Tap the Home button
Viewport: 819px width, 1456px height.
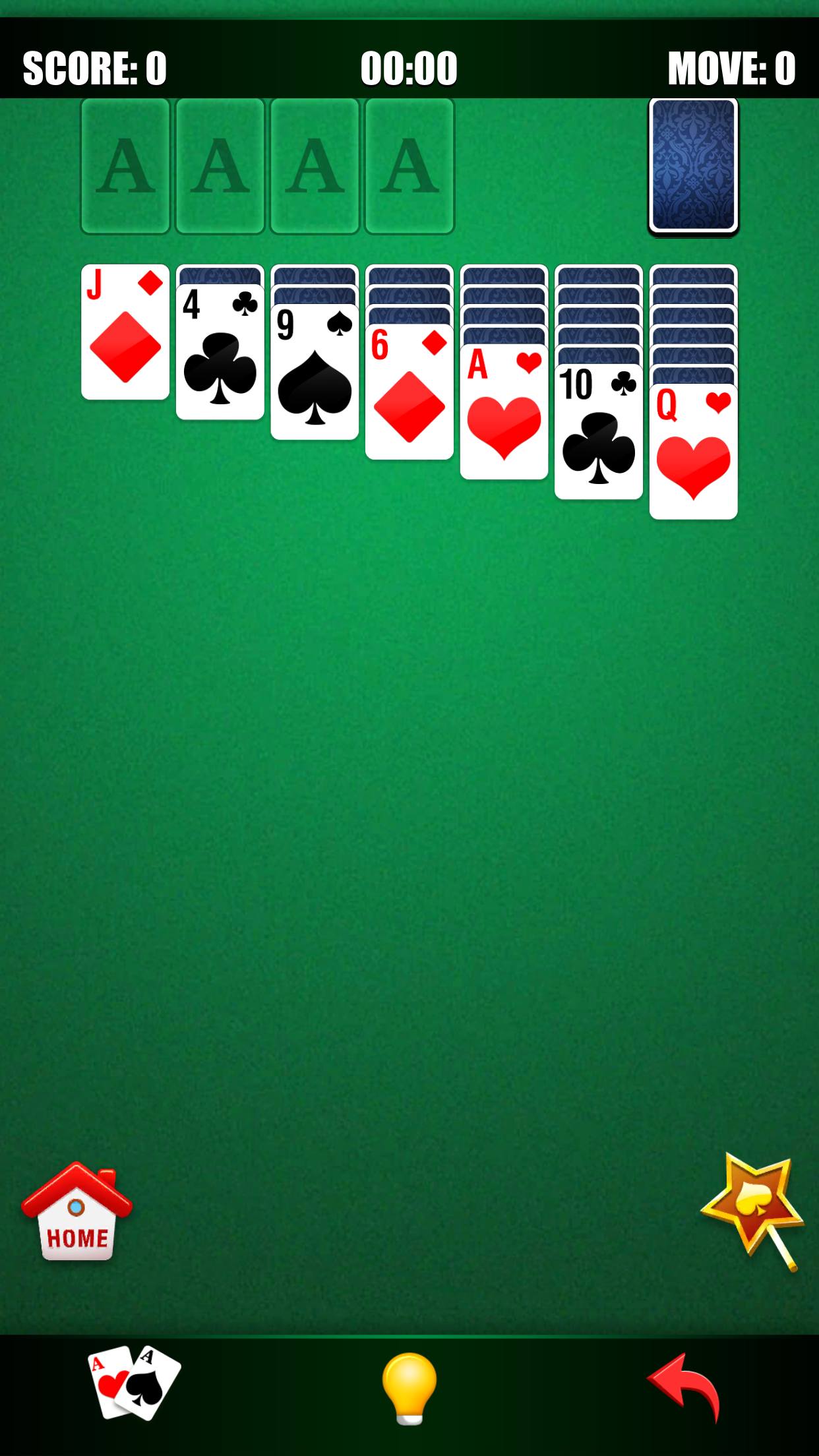coord(76,1214)
